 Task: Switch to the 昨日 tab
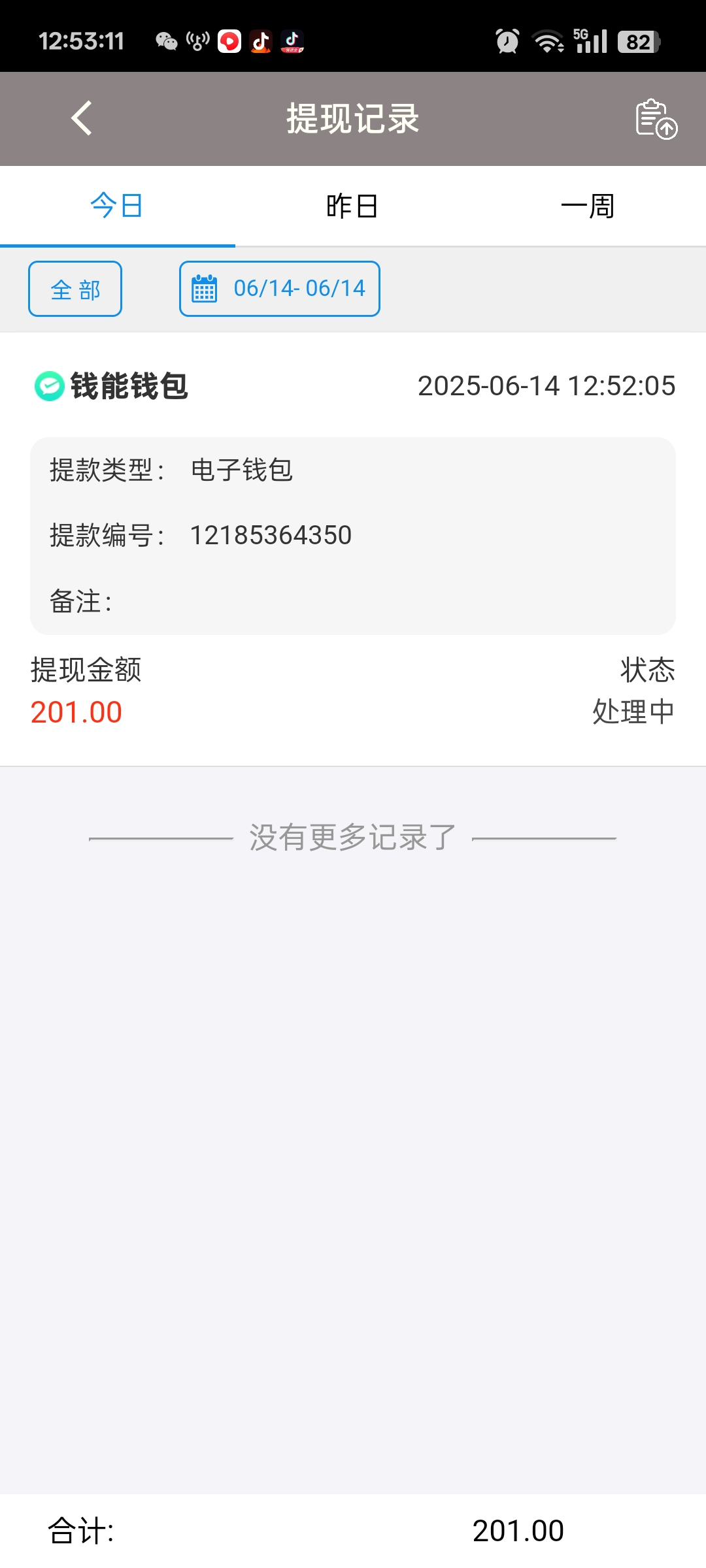tap(352, 206)
